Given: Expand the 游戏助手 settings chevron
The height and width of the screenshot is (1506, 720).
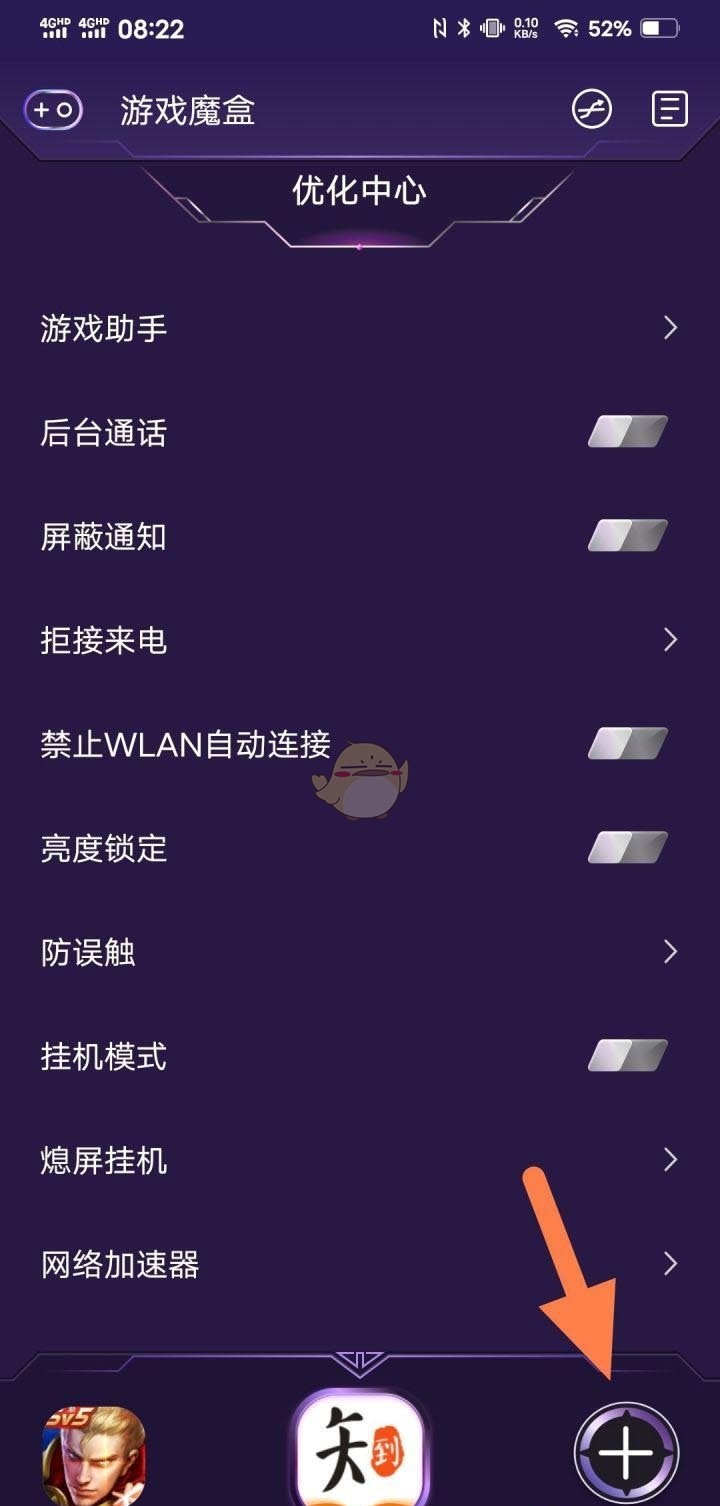Looking at the screenshot, I should (x=670, y=327).
